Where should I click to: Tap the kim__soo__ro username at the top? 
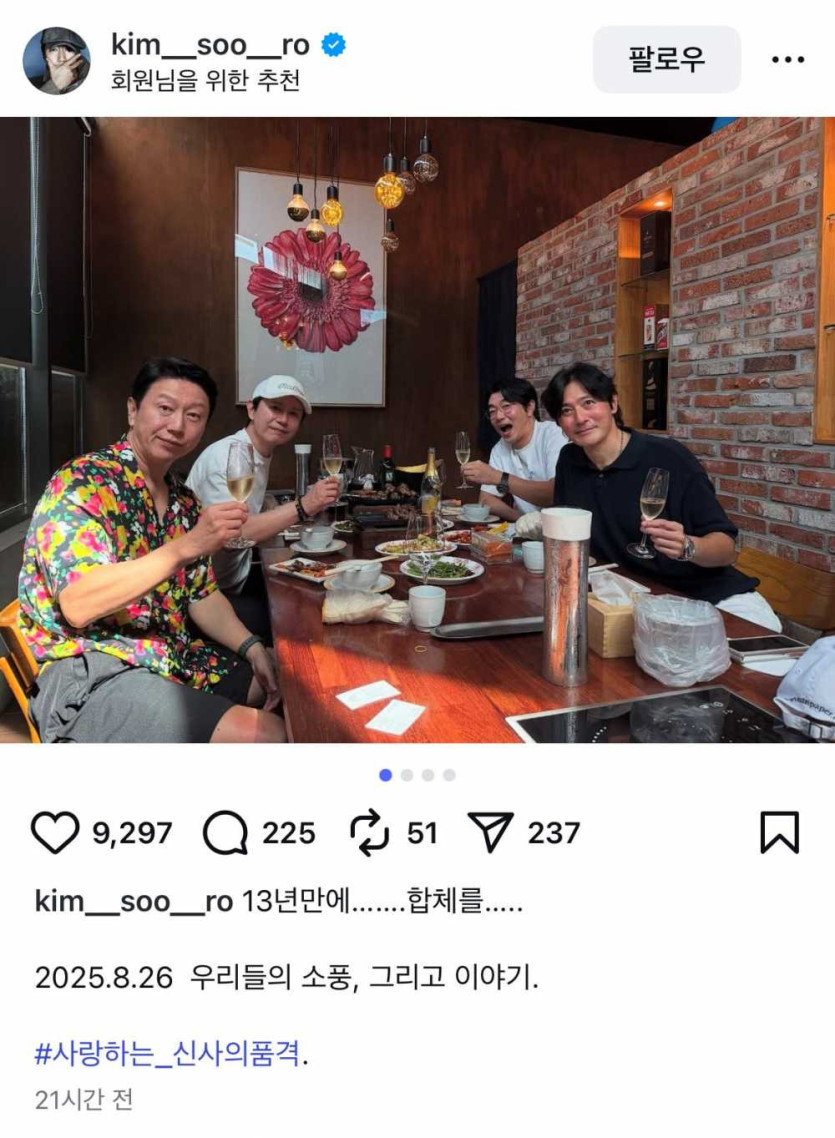pyautogui.click(x=210, y=45)
